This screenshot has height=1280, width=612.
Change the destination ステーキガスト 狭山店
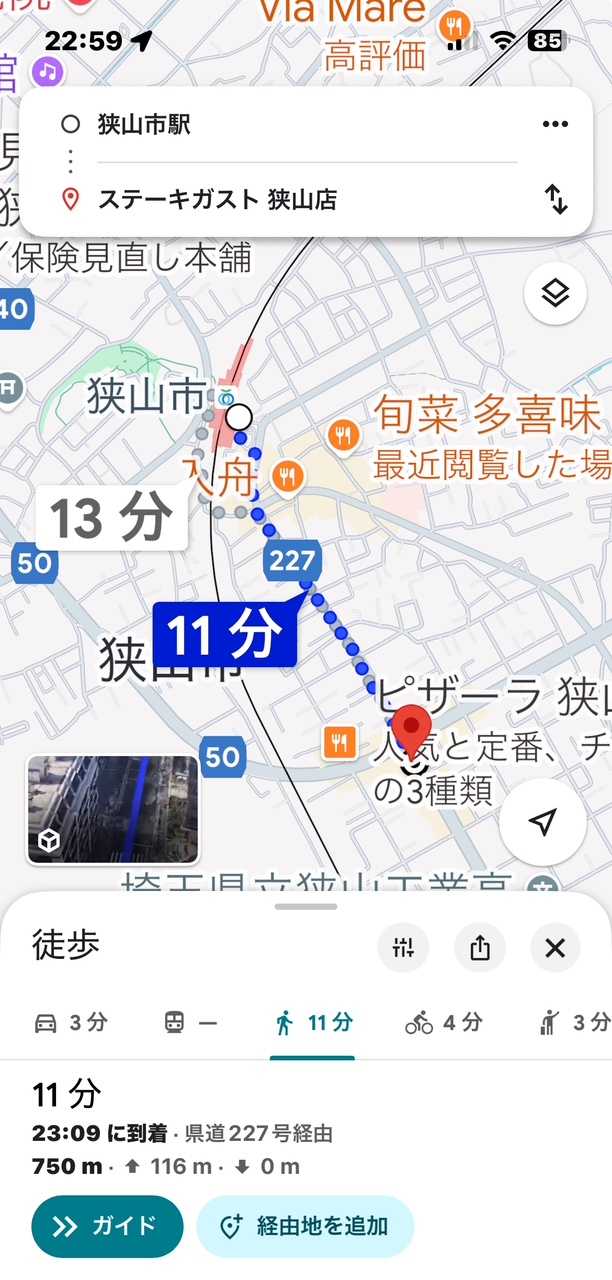click(x=300, y=199)
